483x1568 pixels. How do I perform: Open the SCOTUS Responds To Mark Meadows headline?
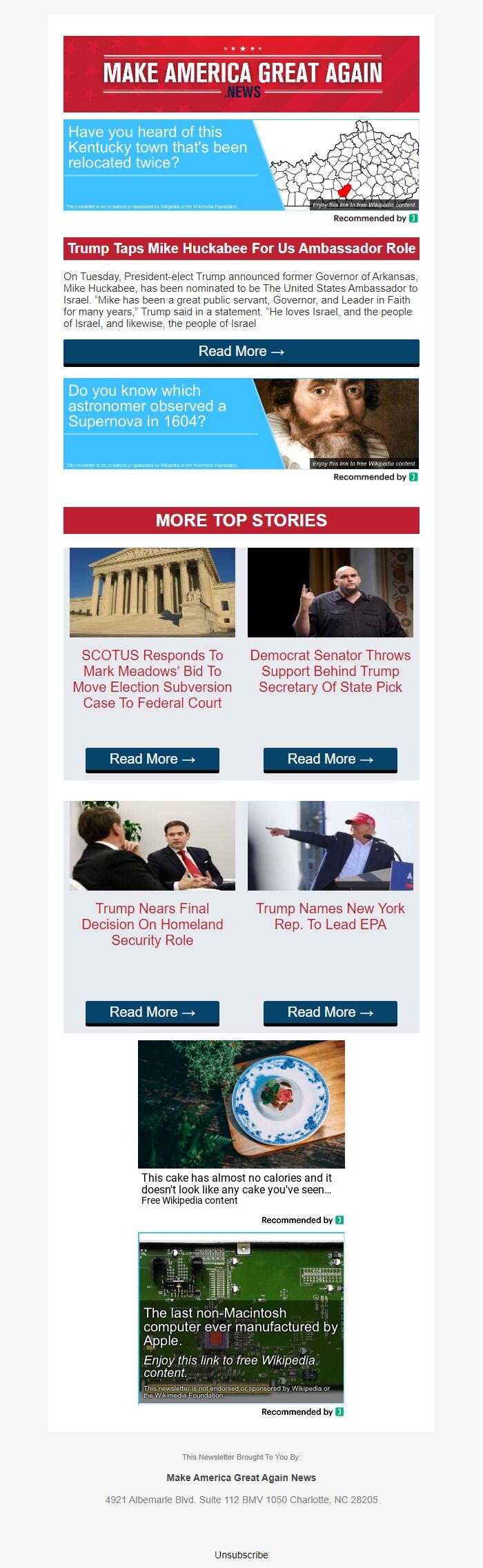point(152,679)
